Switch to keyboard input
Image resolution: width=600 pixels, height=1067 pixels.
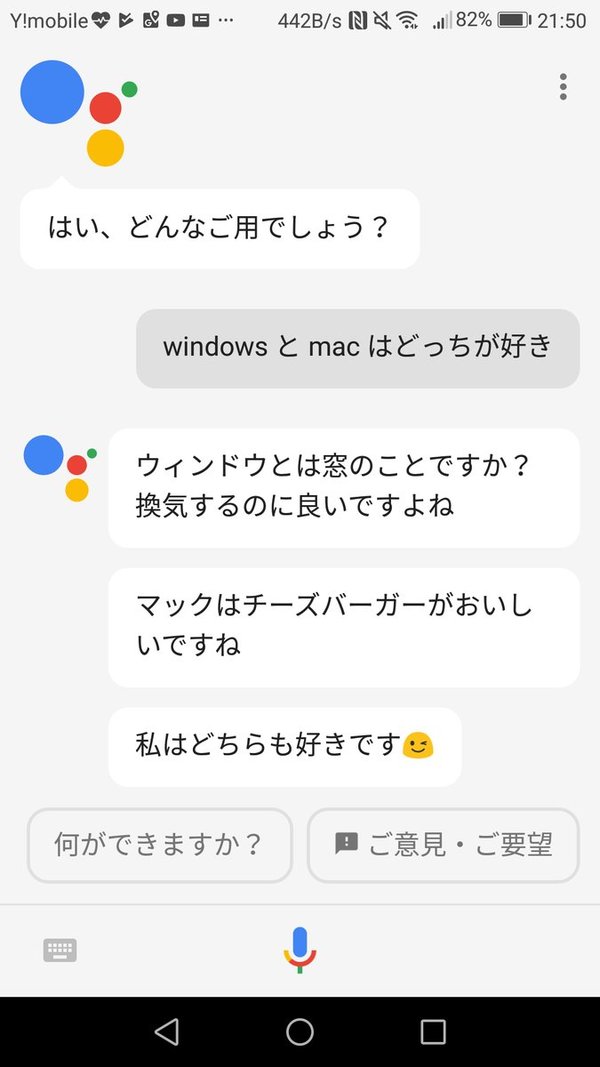(x=60, y=950)
